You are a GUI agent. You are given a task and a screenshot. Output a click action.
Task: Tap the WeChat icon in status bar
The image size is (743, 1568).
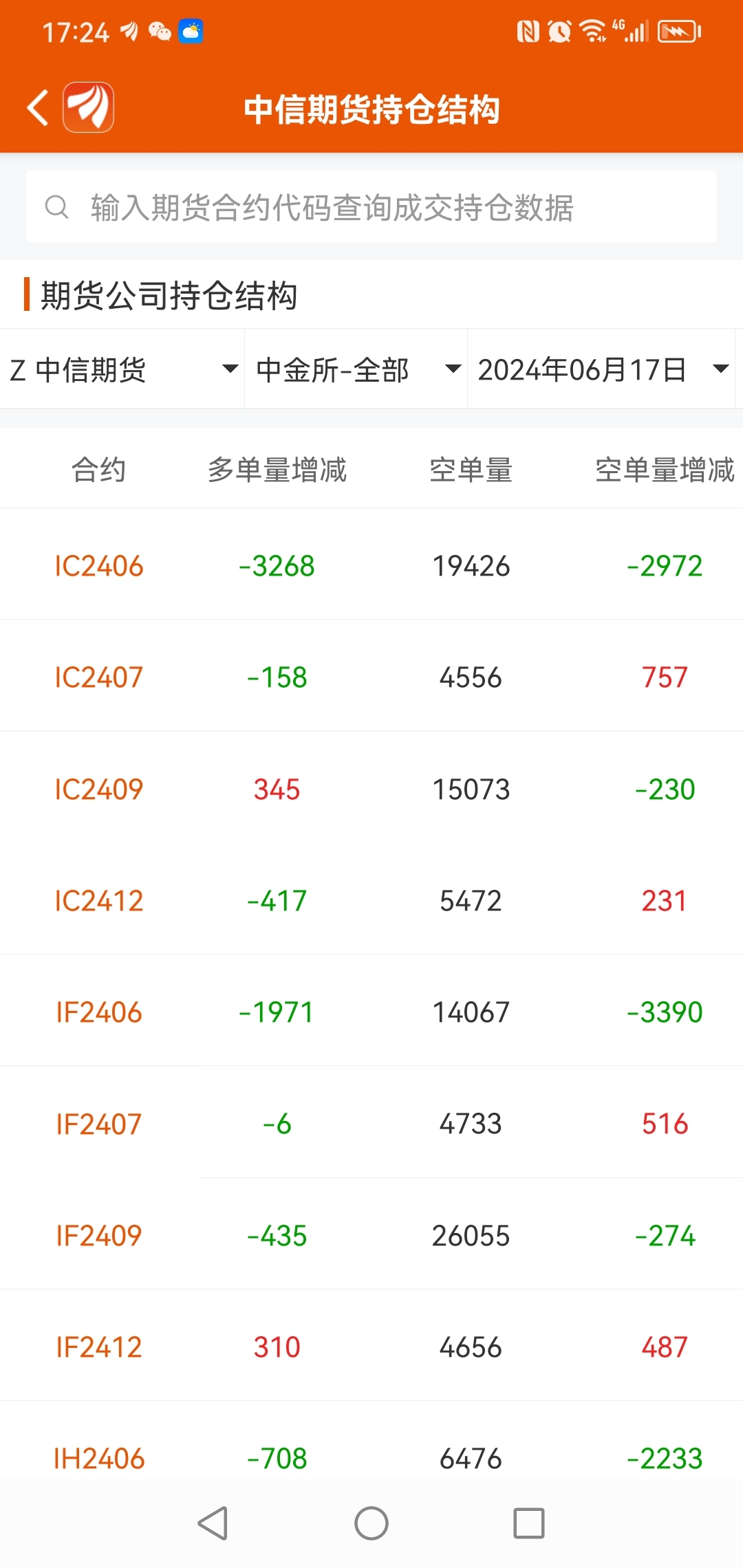[x=160, y=31]
